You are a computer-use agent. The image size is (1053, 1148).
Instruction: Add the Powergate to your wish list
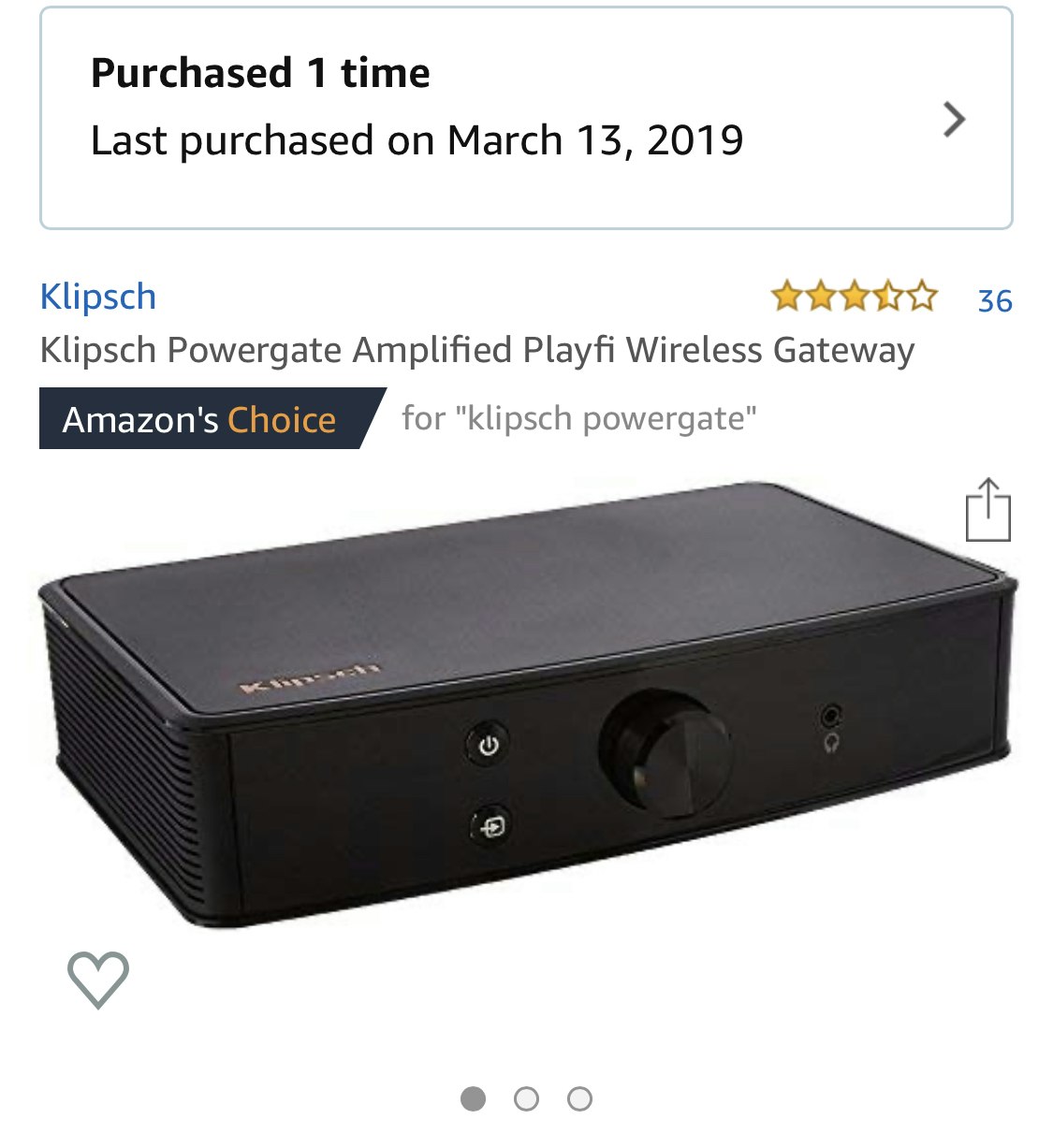tap(98, 979)
